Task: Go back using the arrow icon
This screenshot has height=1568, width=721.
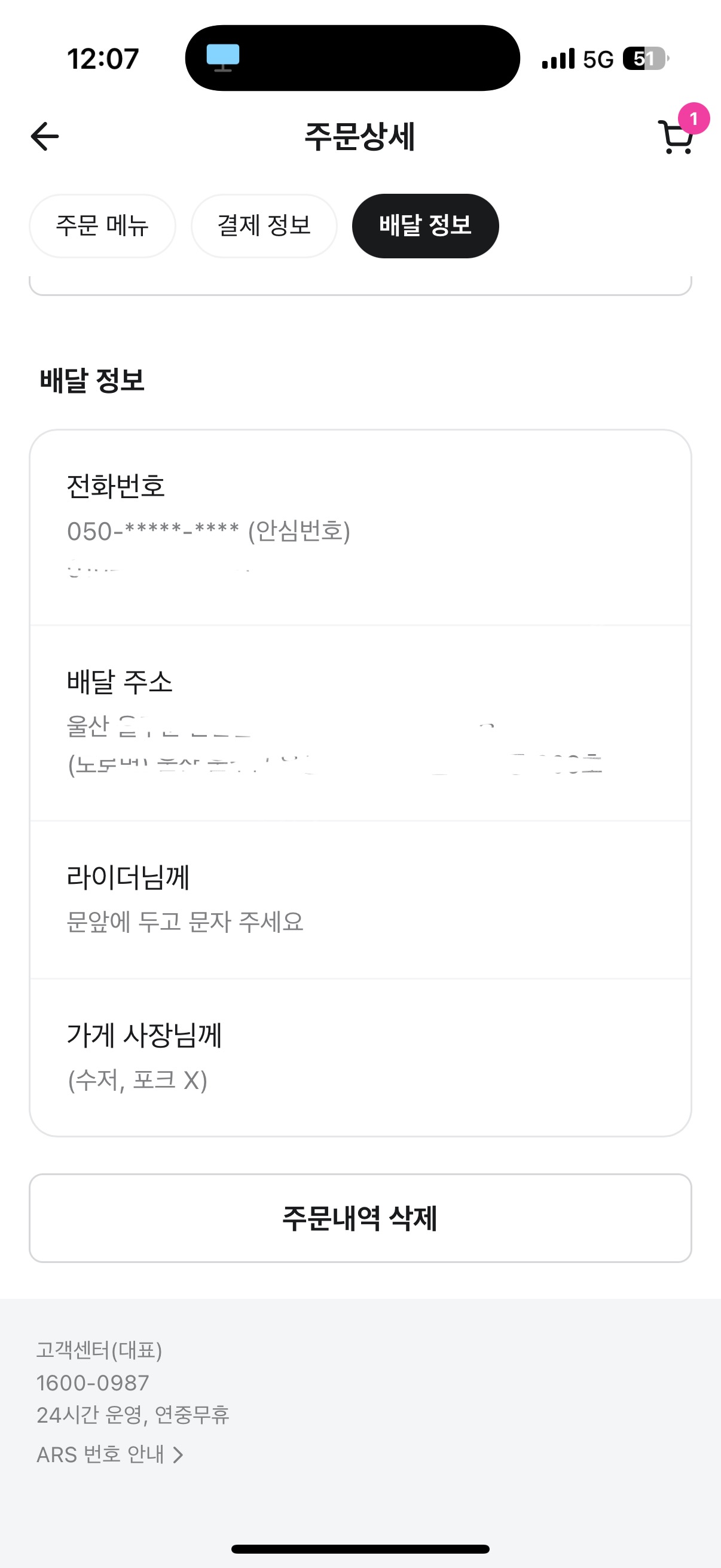Action: pos(45,136)
